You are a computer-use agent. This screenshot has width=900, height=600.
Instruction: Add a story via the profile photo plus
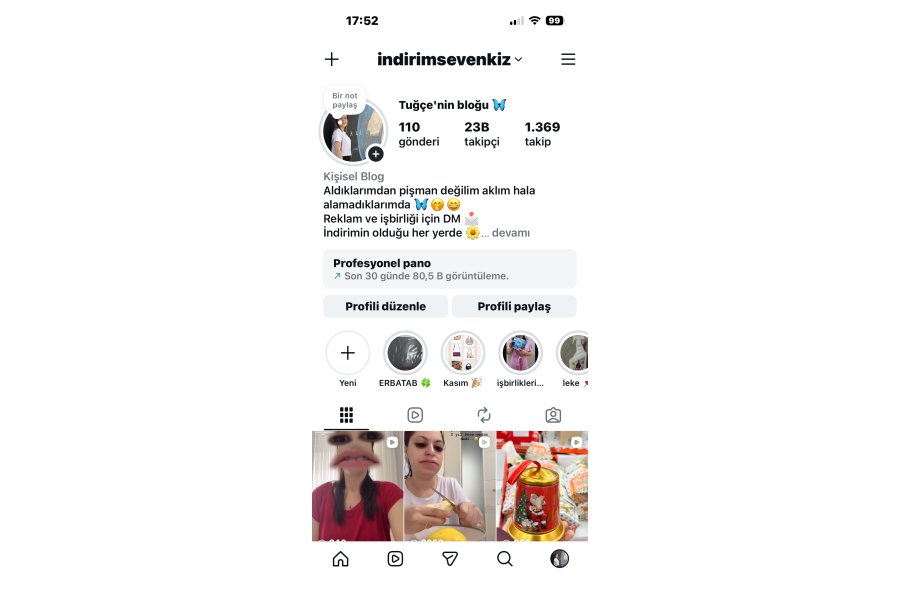click(375, 154)
